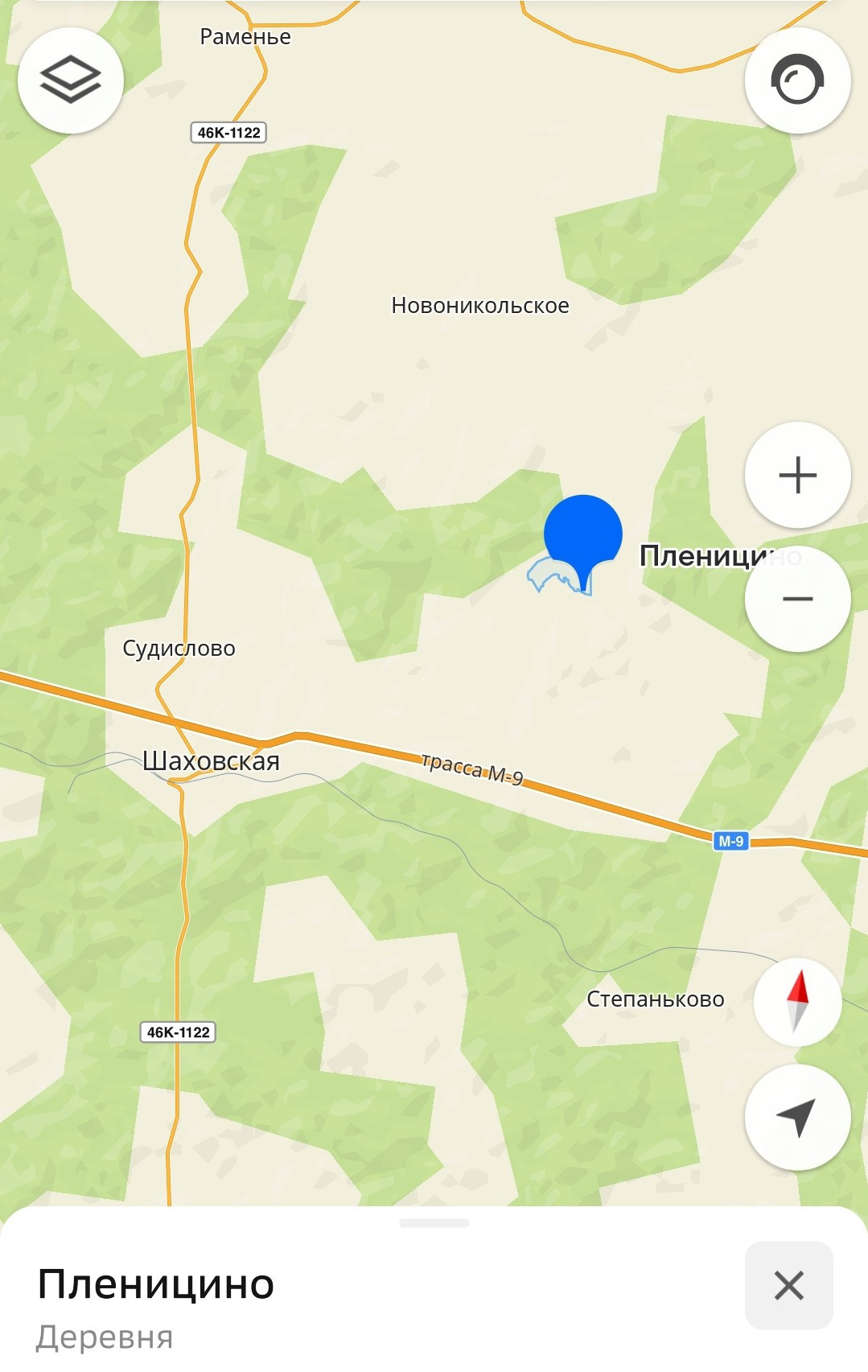
Task: Zoom out on the map
Action: 797,599
